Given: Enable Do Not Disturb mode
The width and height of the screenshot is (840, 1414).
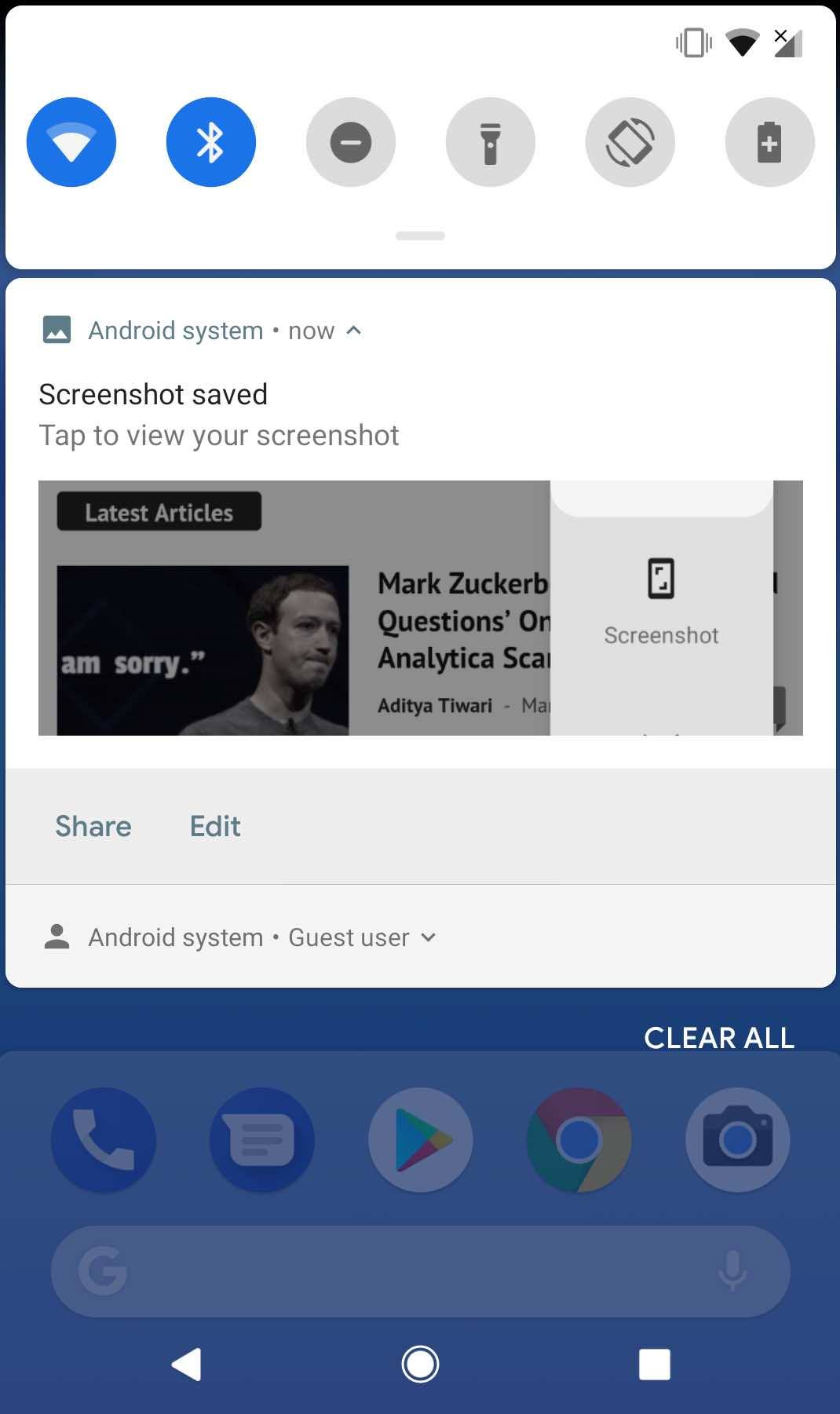Looking at the screenshot, I should (350, 142).
